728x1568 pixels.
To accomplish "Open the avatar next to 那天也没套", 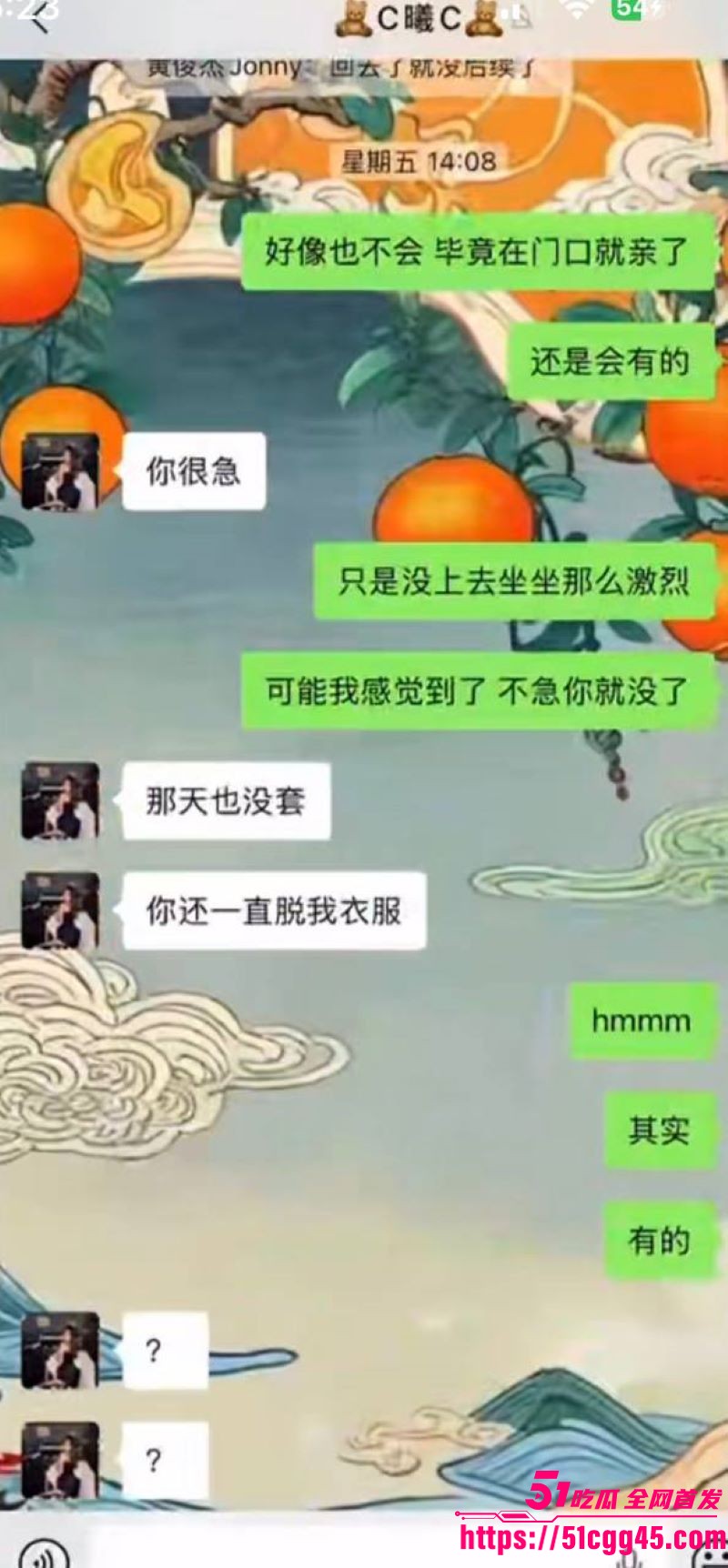I will click(60, 800).
